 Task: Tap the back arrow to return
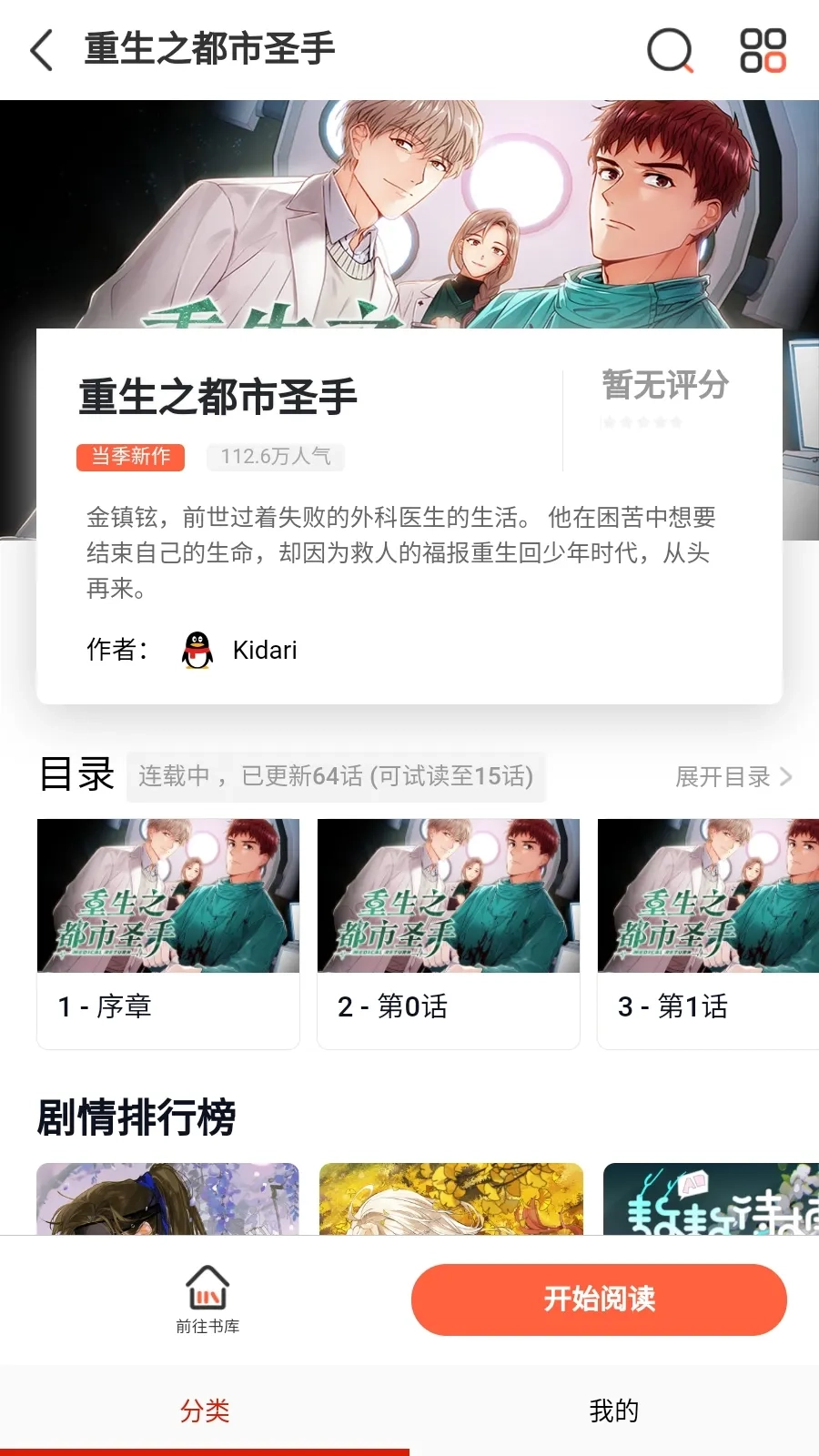(x=41, y=50)
